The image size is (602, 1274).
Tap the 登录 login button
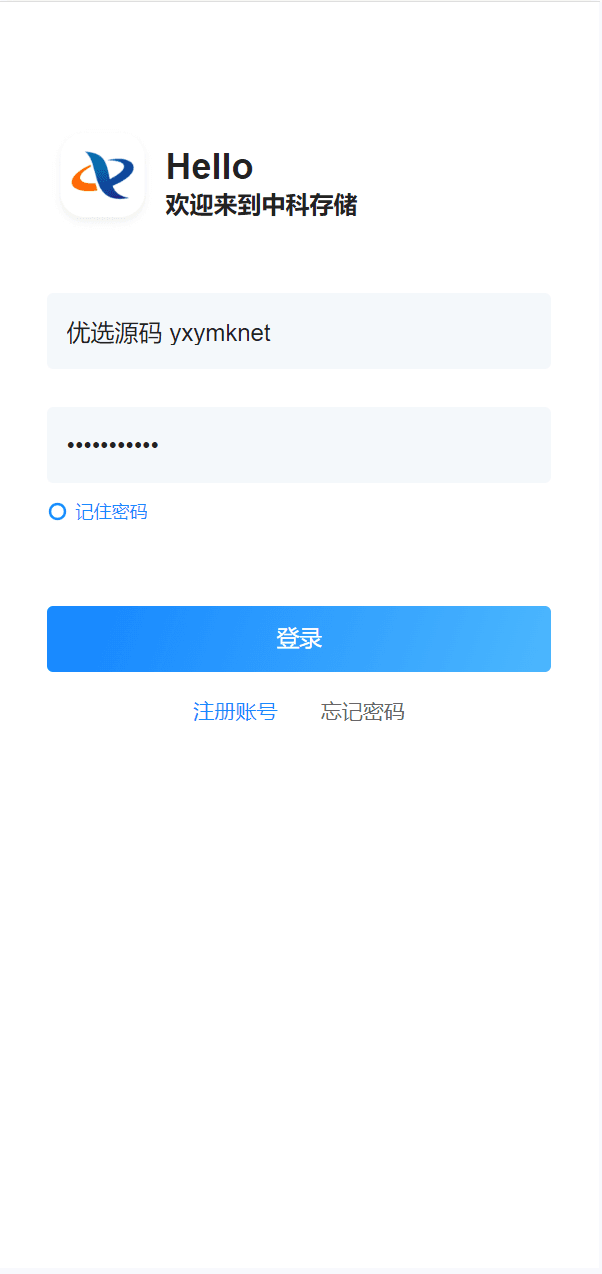(298, 639)
